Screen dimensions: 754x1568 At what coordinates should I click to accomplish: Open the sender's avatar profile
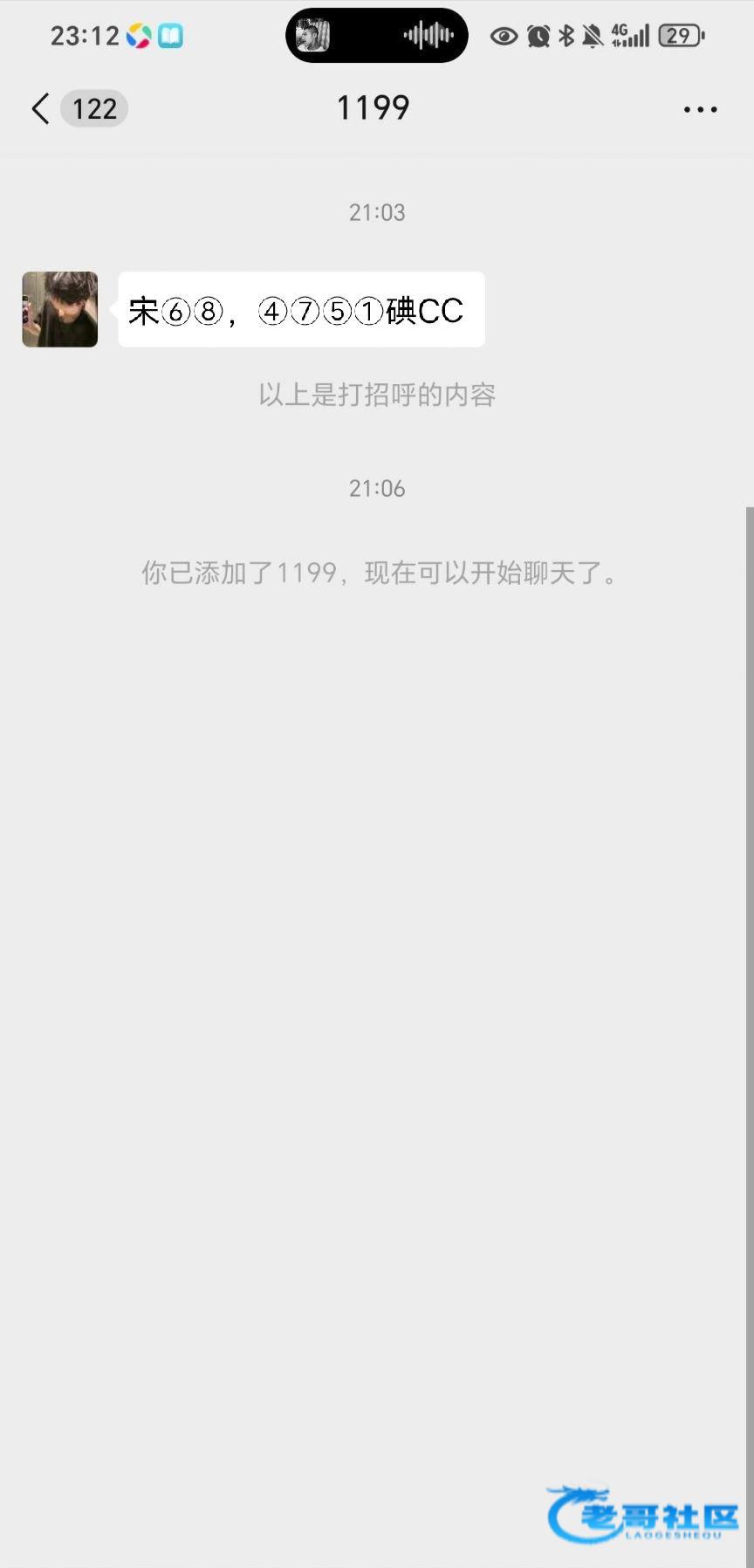coord(59,309)
